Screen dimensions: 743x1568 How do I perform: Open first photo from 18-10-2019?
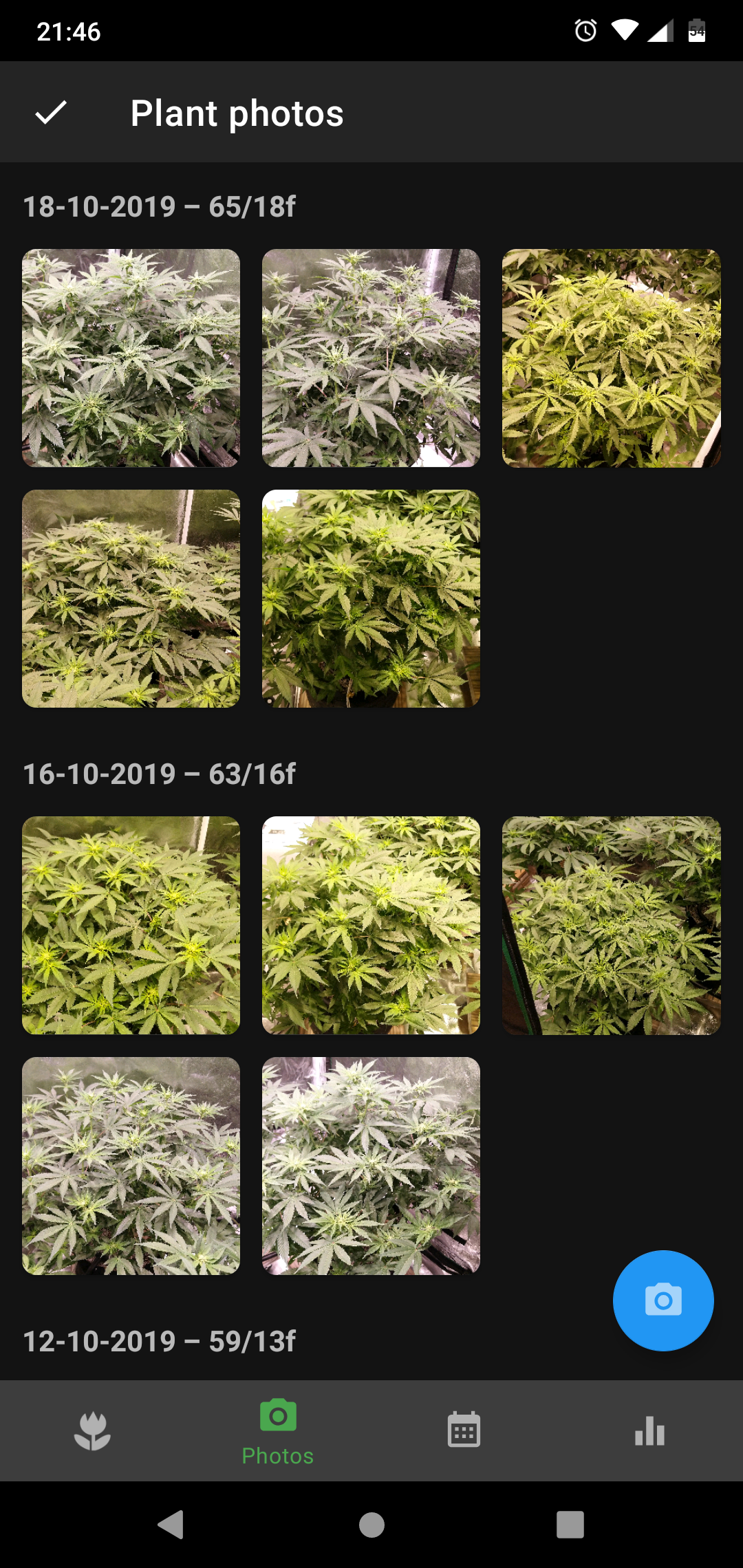[x=131, y=358]
